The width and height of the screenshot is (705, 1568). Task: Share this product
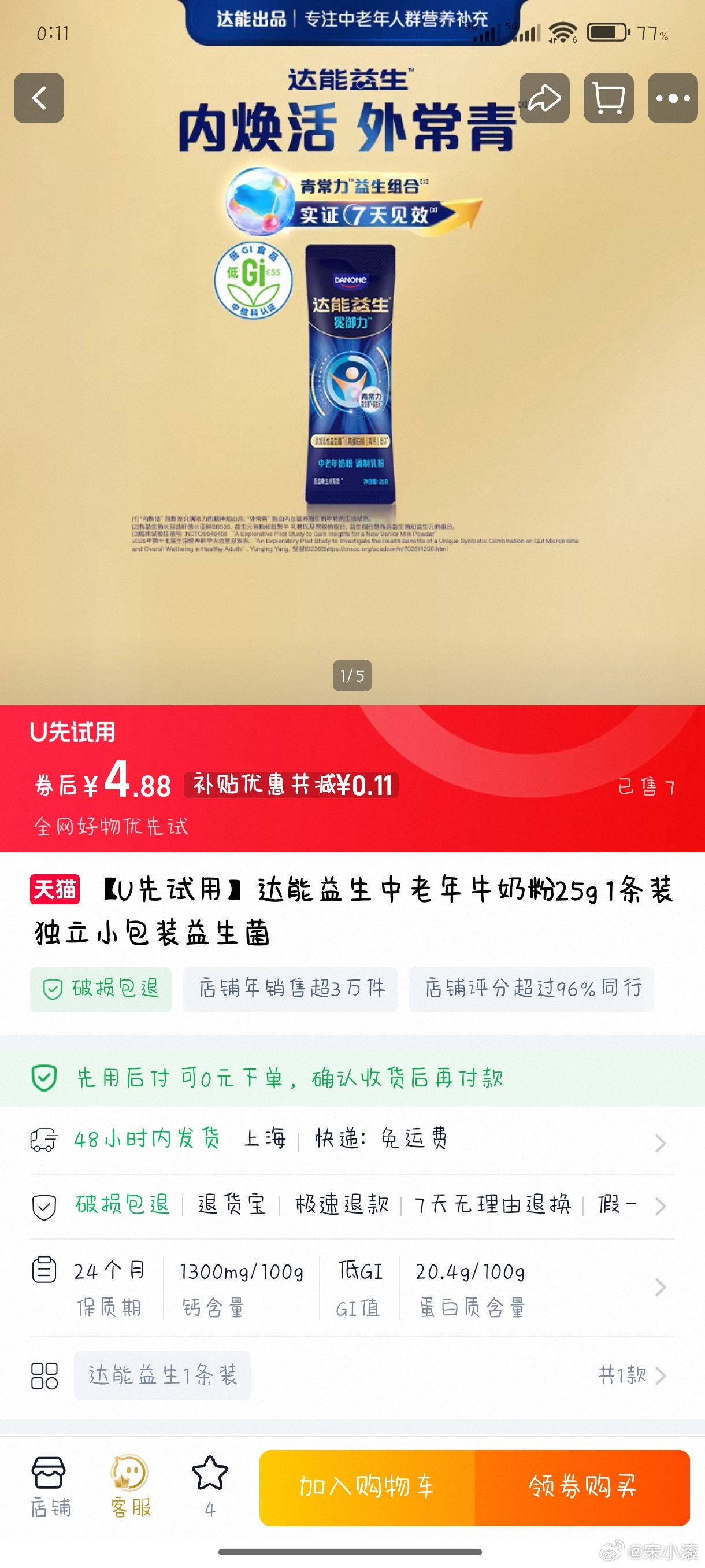544,98
